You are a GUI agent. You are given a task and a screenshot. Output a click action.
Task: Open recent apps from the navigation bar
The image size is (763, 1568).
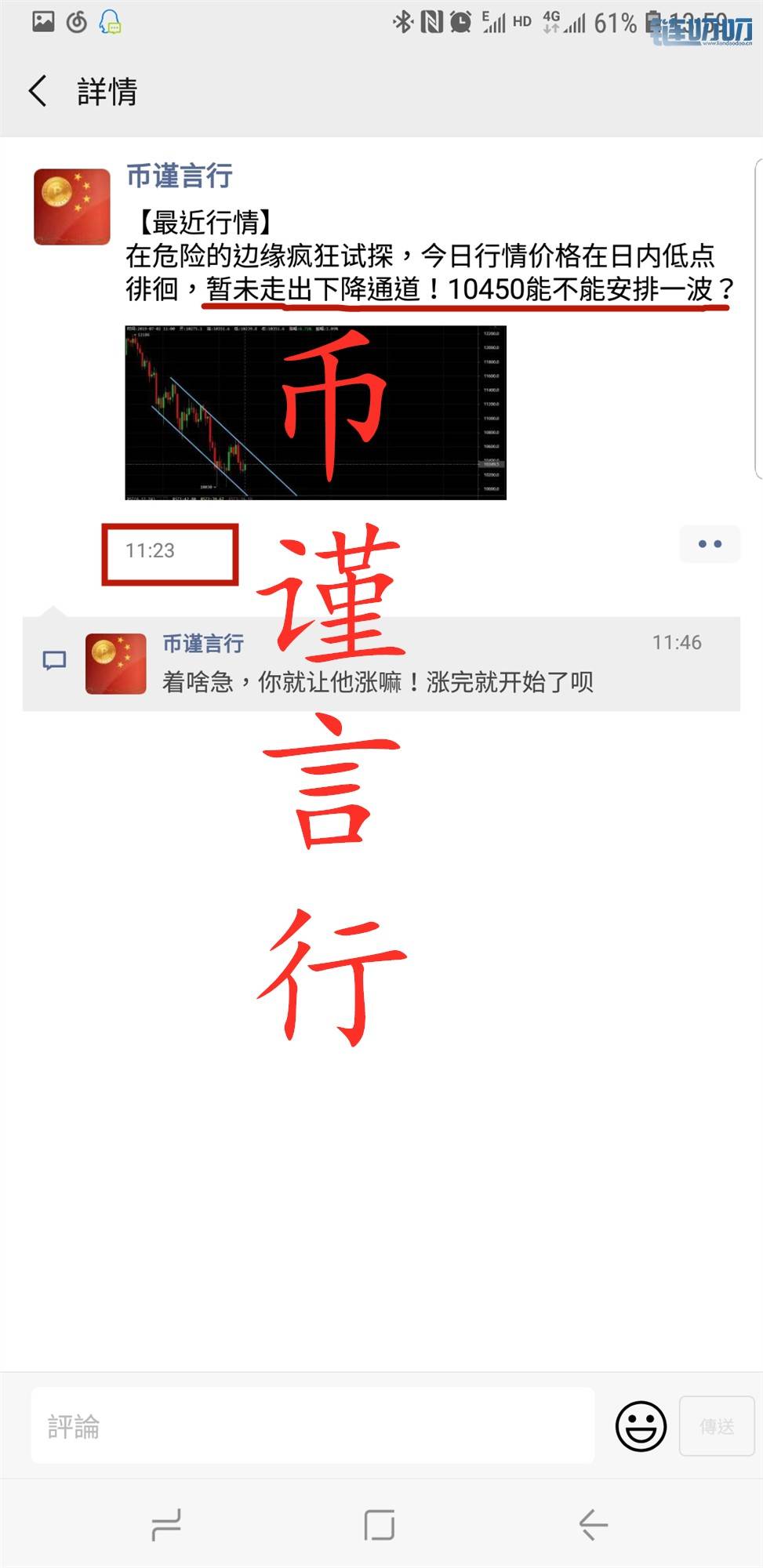tap(166, 1524)
